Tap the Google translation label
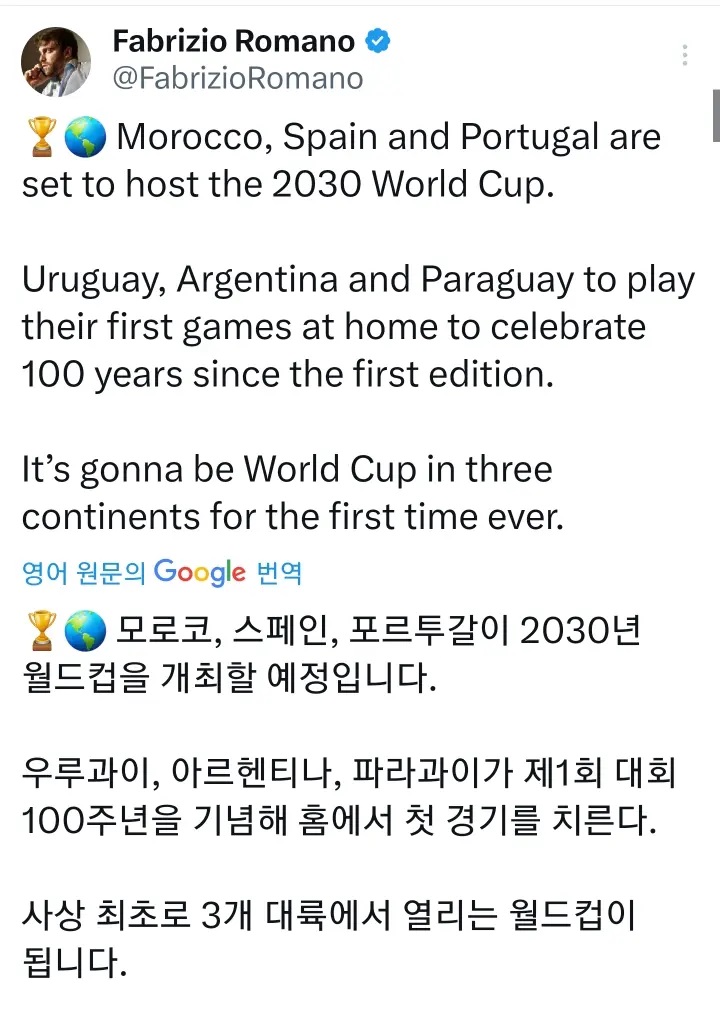 pos(162,573)
